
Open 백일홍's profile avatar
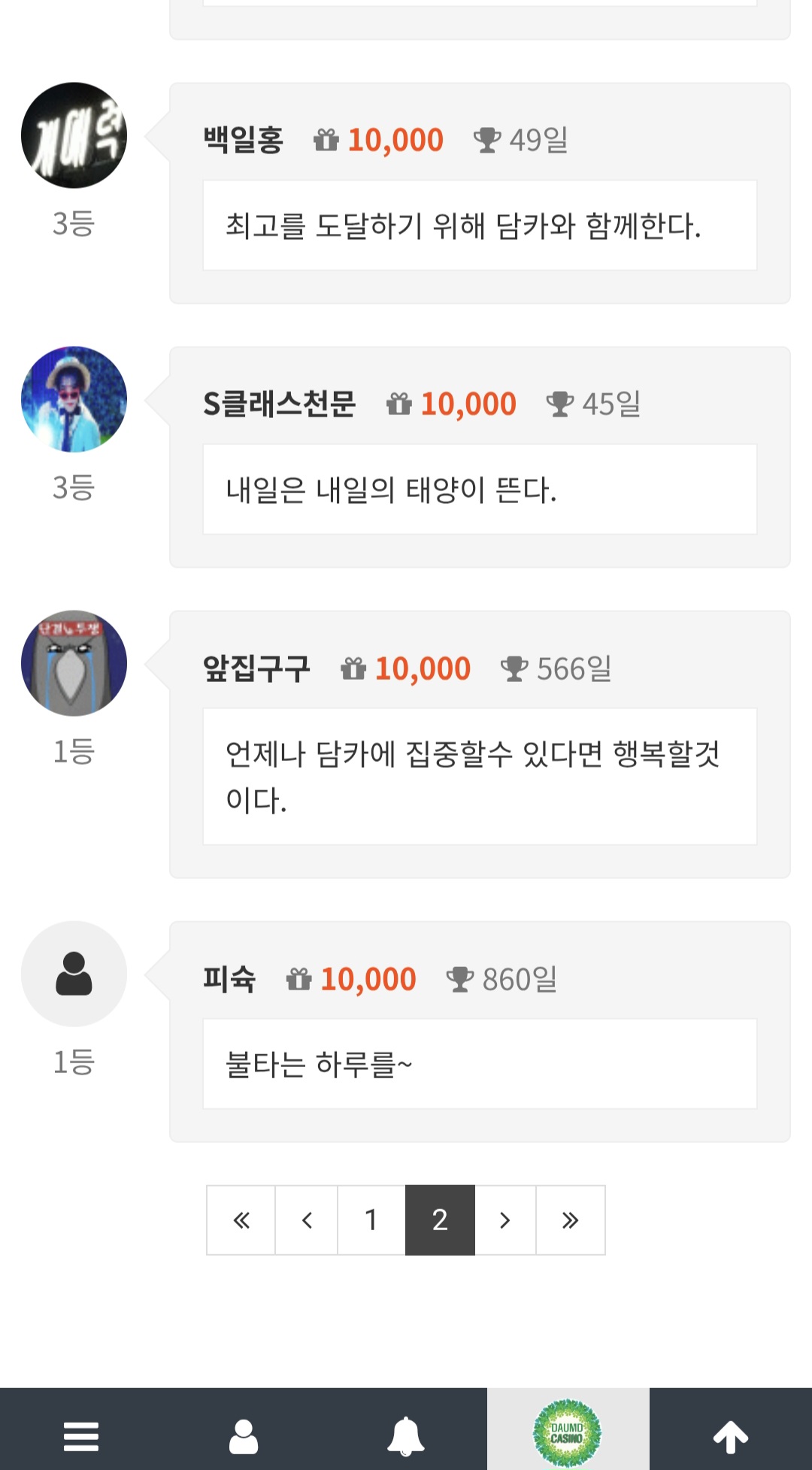[x=74, y=135]
